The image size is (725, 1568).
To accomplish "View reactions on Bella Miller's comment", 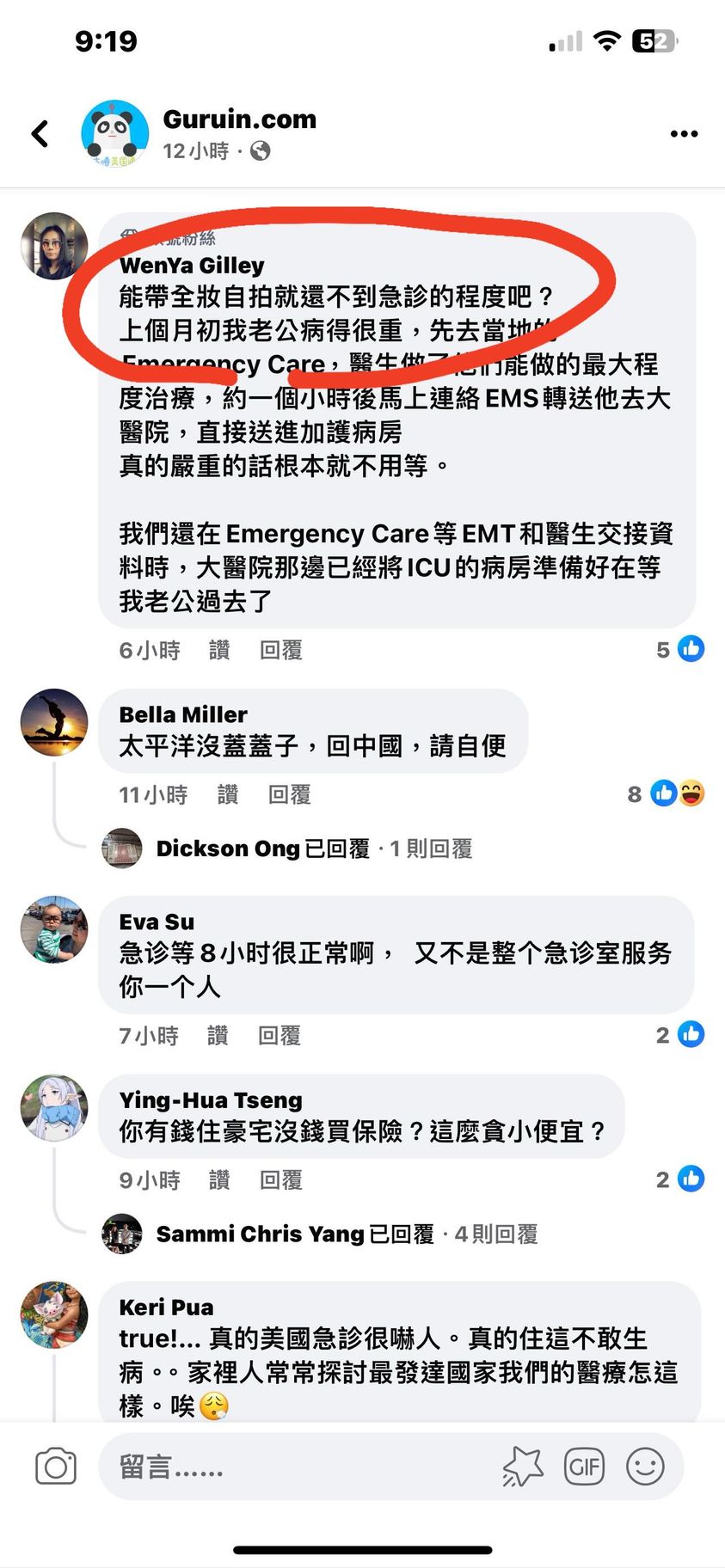I will click(676, 793).
